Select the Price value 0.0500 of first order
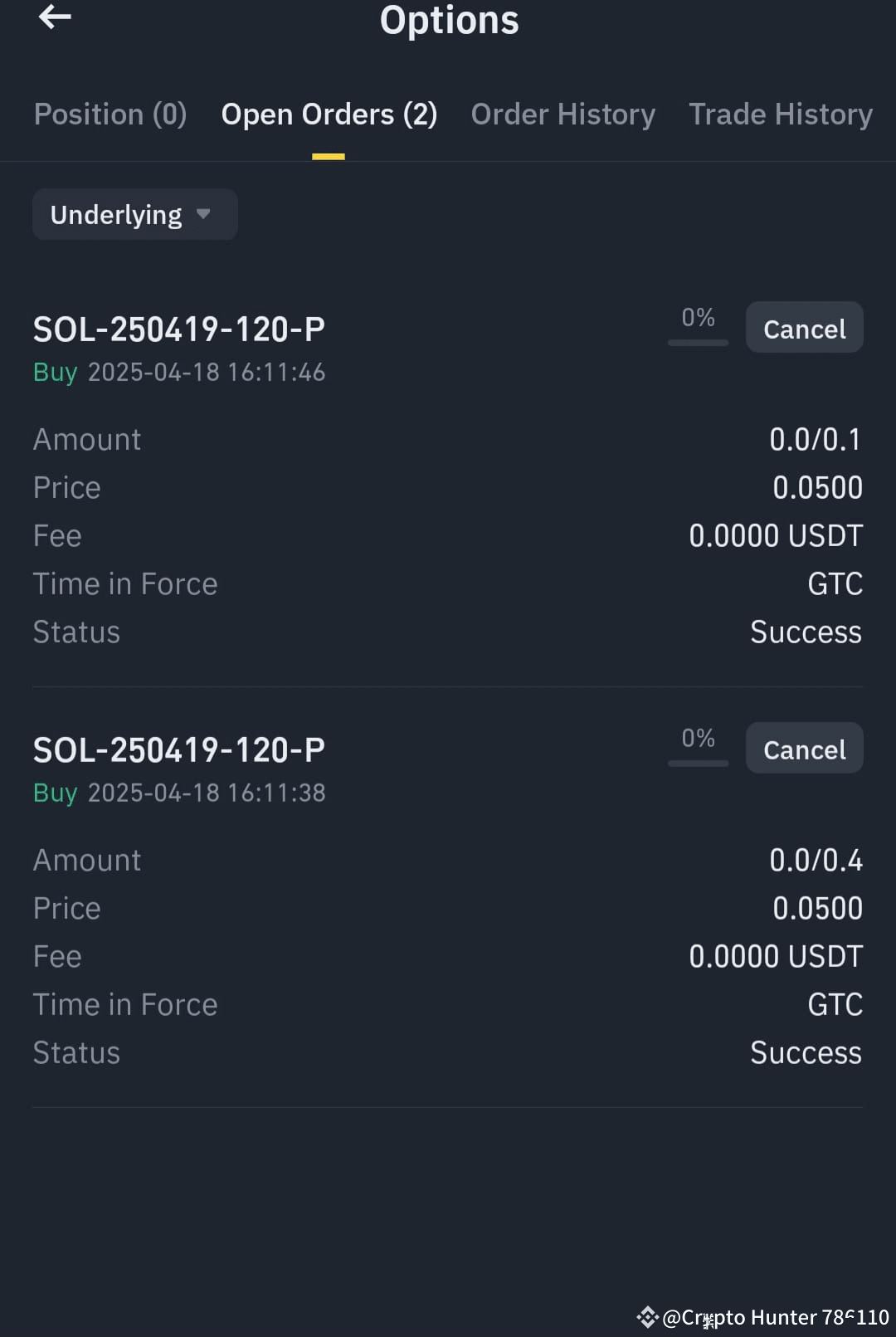 click(817, 487)
